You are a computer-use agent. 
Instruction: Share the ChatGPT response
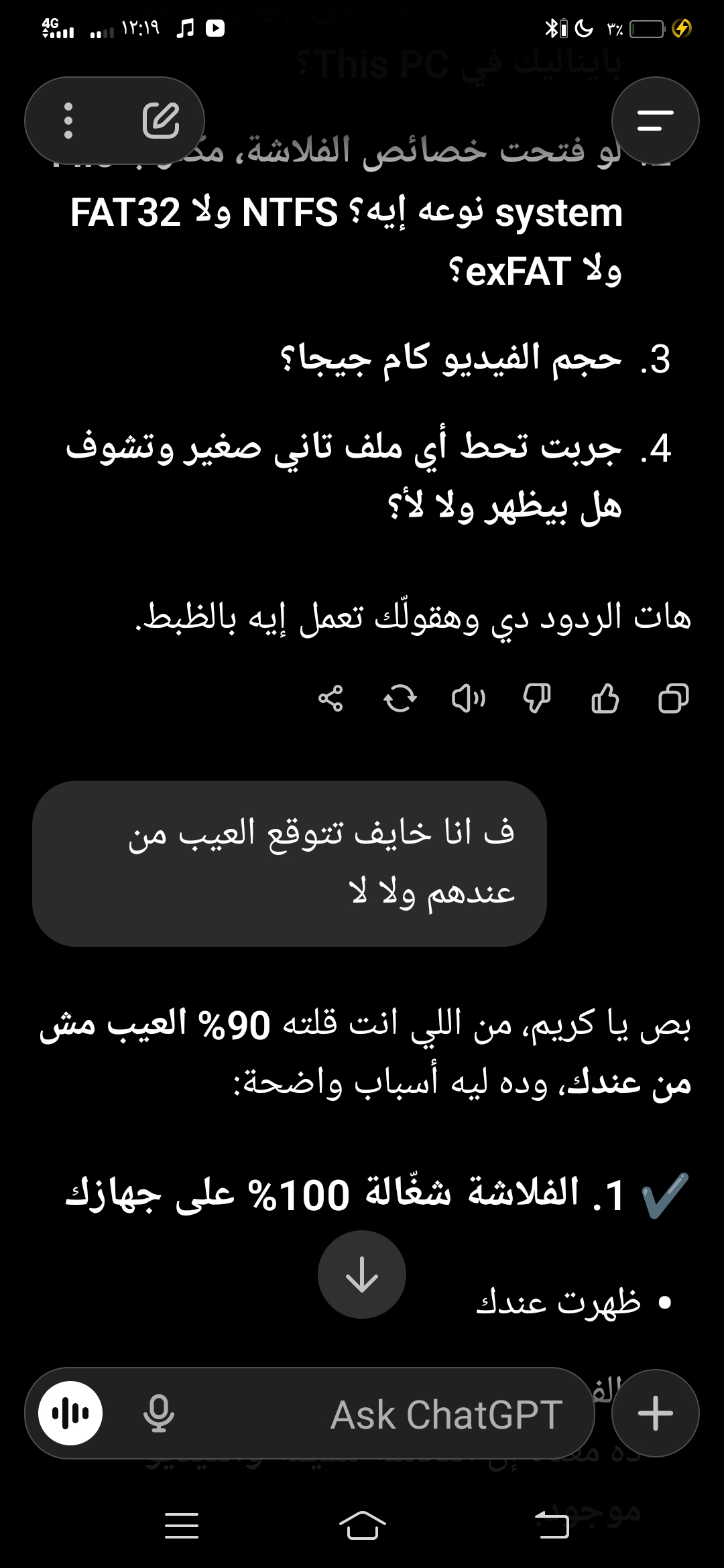point(330,699)
